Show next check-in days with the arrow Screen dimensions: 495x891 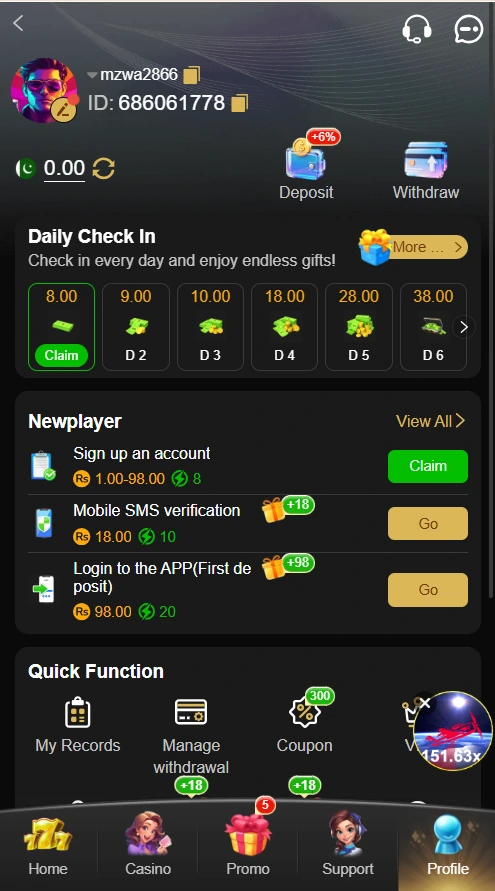pyautogui.click(x=464, y=327)
